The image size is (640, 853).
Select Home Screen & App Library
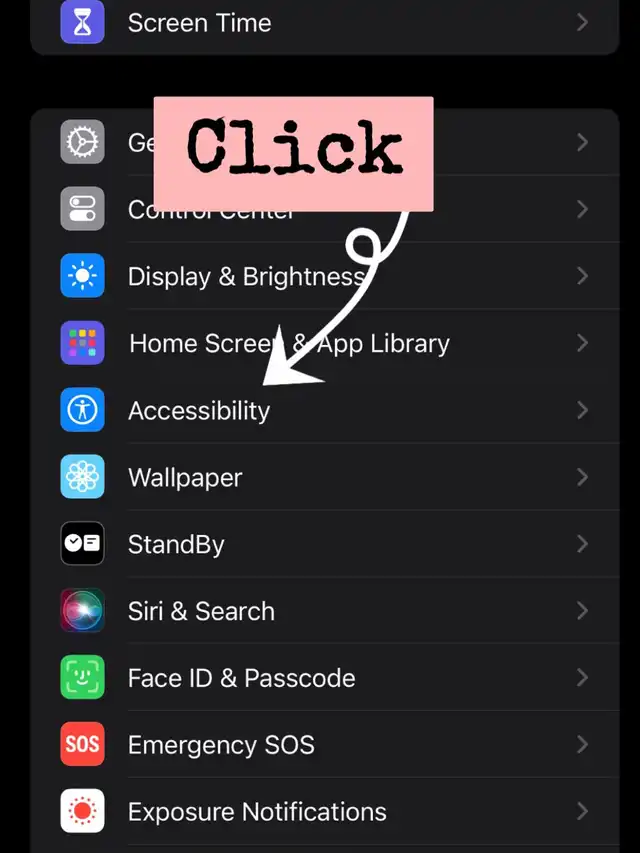[x=289, y=344]
